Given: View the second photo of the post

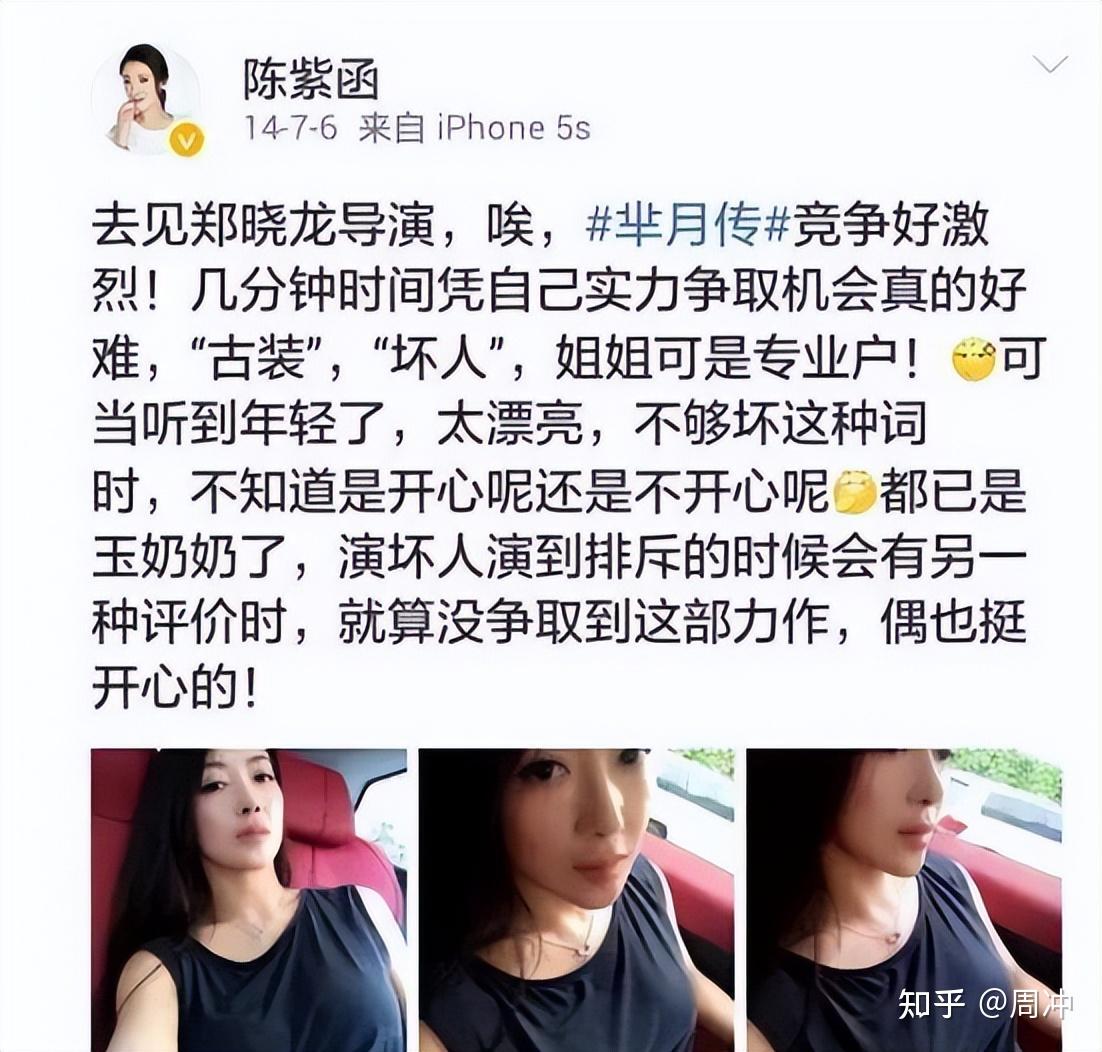Looking at the screenshot, I should (x=576, y=898).
